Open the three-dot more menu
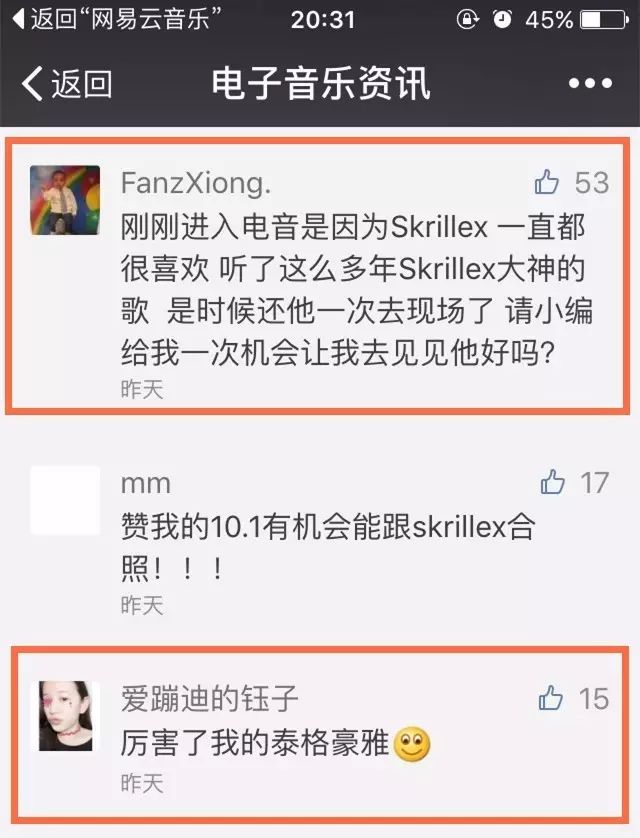This screenshot has height=838, width=640. (x=589, y=84)
